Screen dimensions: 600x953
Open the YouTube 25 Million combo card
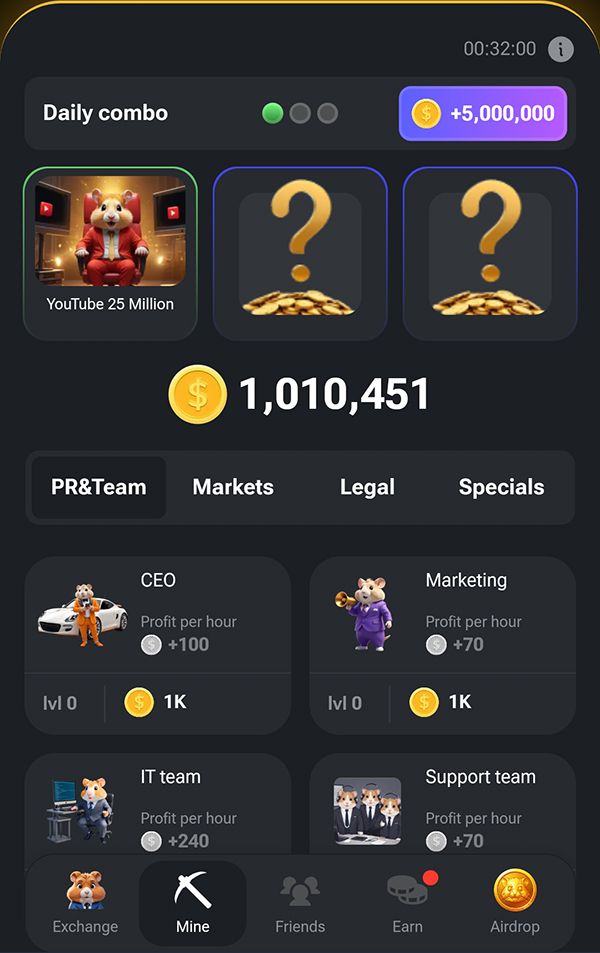point(110,253)
